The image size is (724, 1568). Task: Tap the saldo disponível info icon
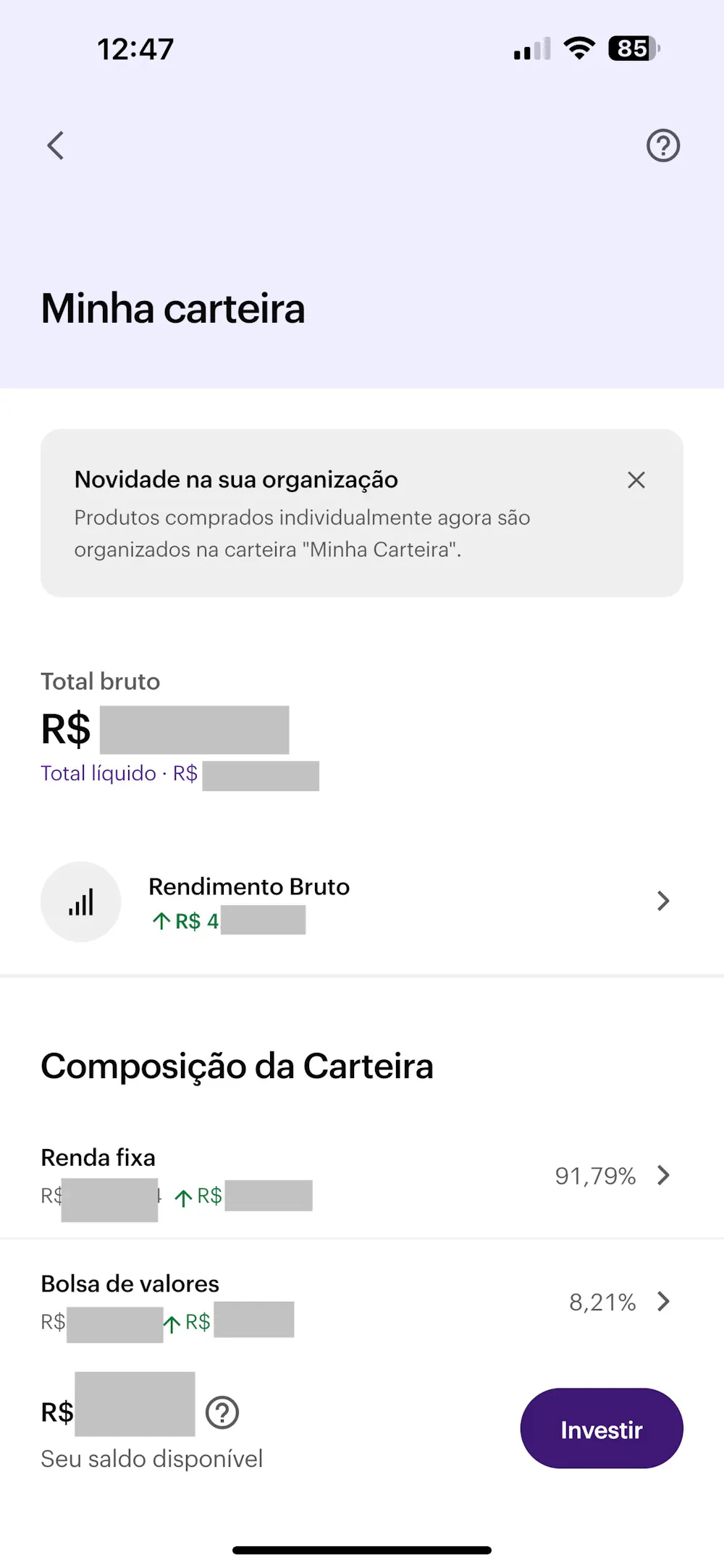click(x=222, y=1412)
